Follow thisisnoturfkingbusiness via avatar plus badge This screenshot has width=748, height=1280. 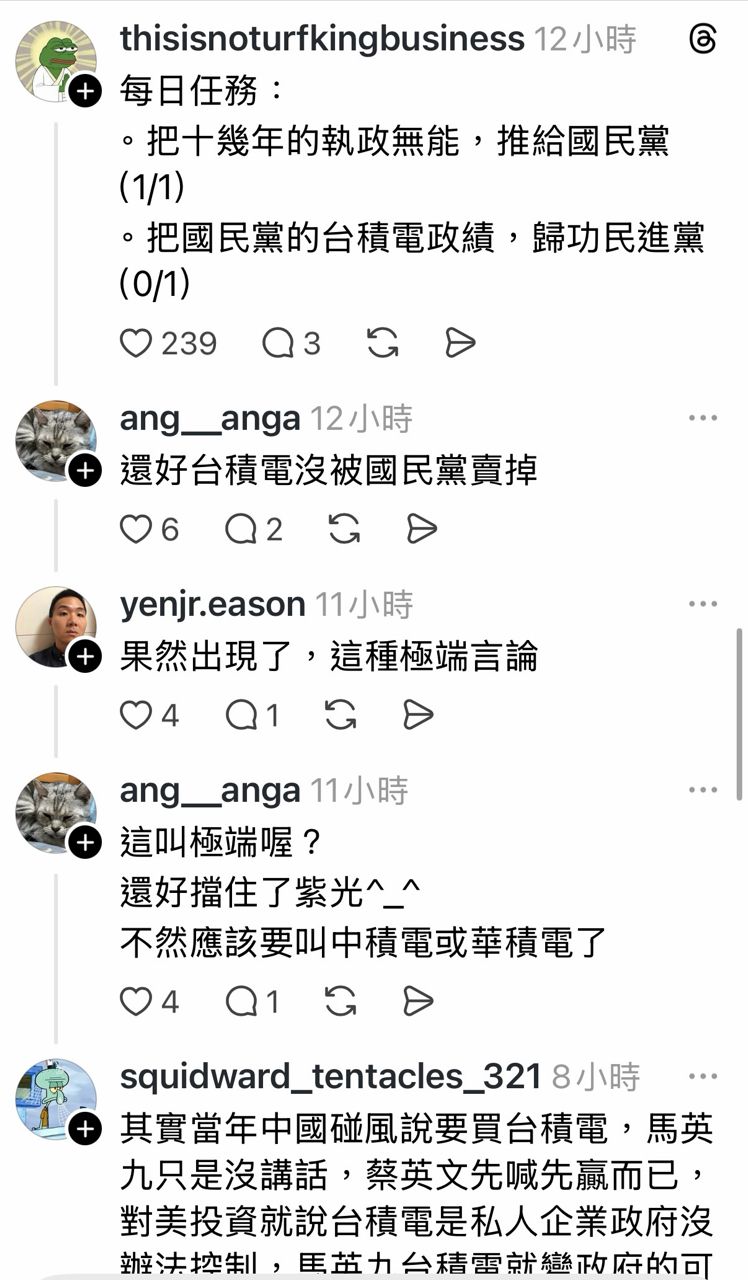tap(86, 92)
